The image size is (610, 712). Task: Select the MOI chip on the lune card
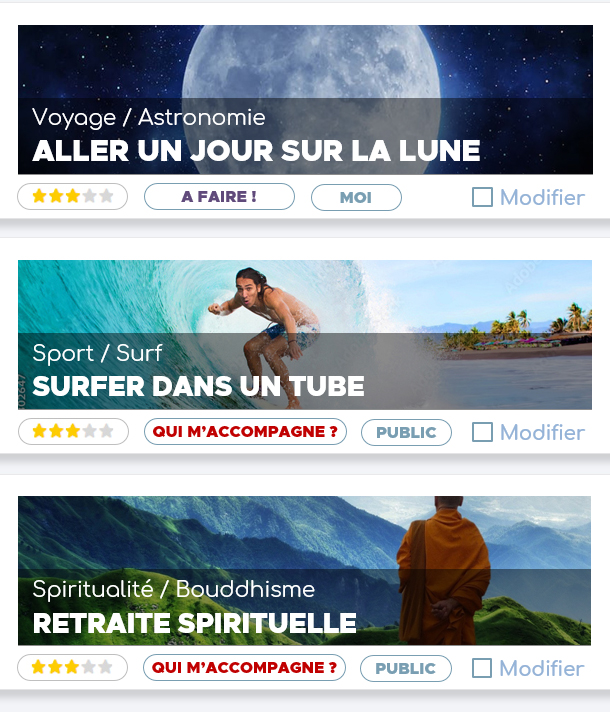[x=356, y=198]
